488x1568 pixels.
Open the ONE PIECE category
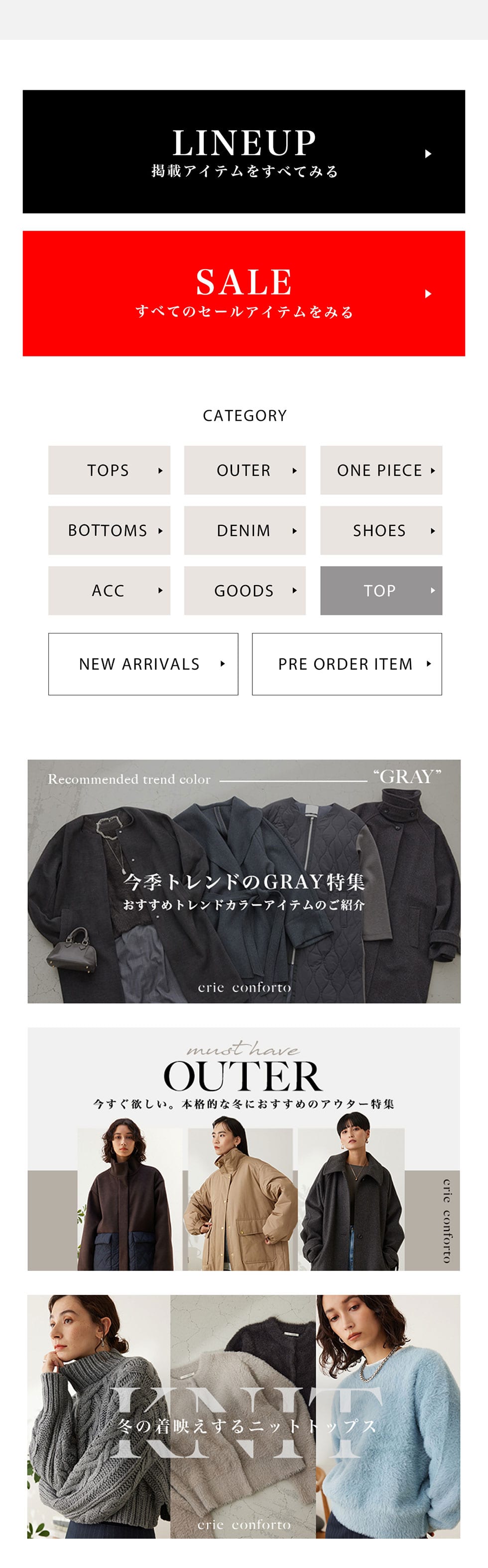click(x=381, y=470)
